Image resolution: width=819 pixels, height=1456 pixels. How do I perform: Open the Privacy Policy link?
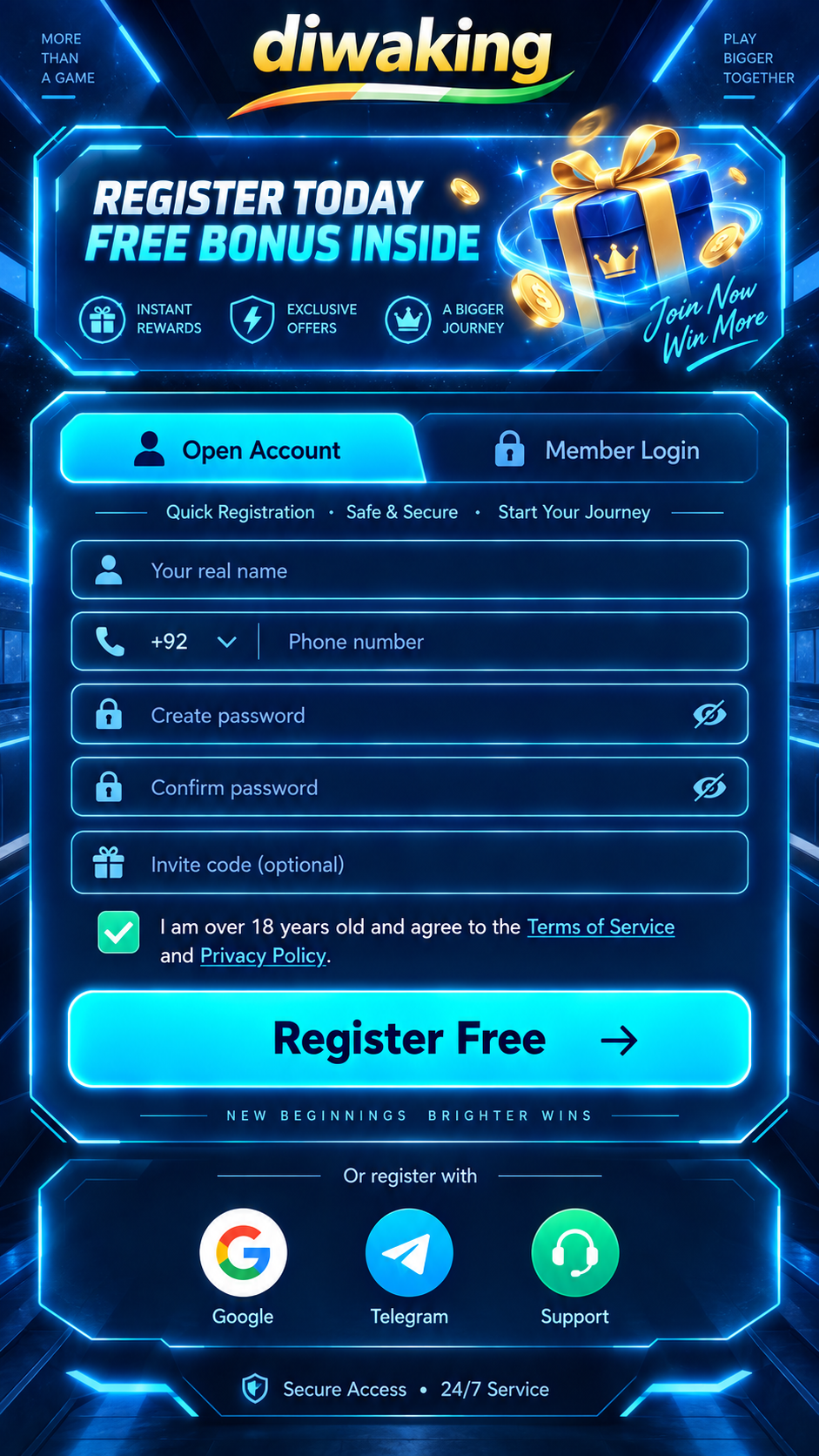[x=263, y=955]
